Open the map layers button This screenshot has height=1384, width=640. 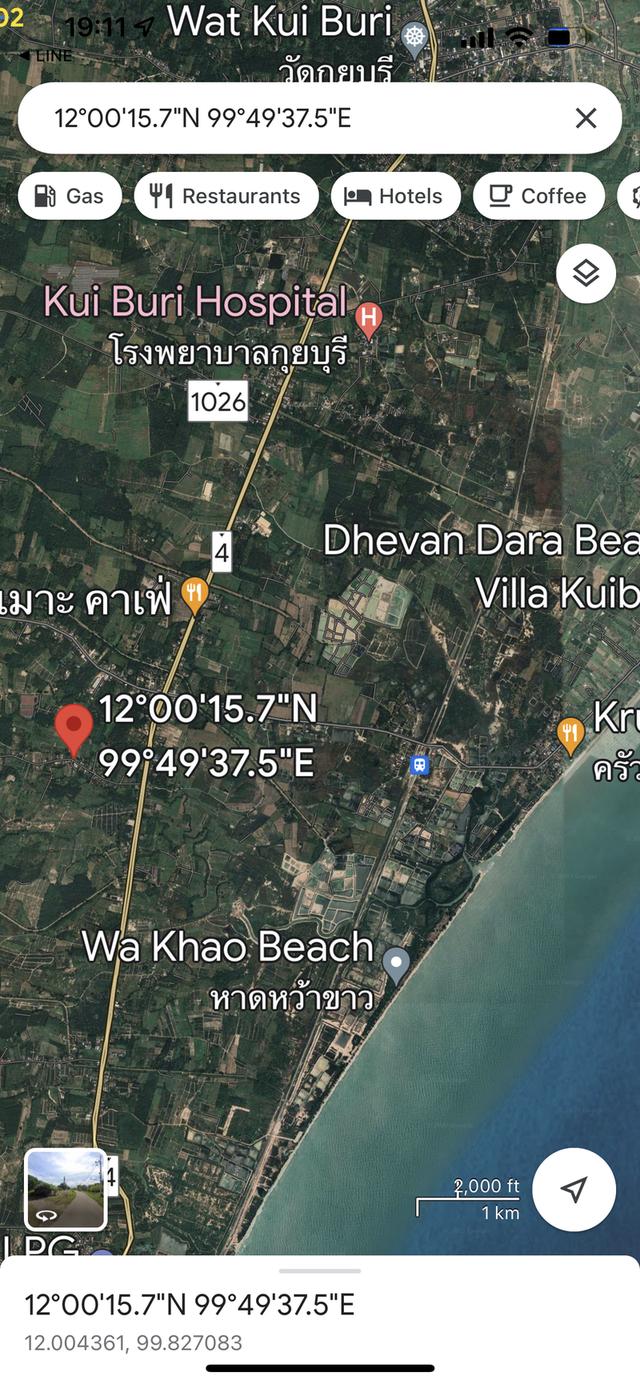point(585,273)
